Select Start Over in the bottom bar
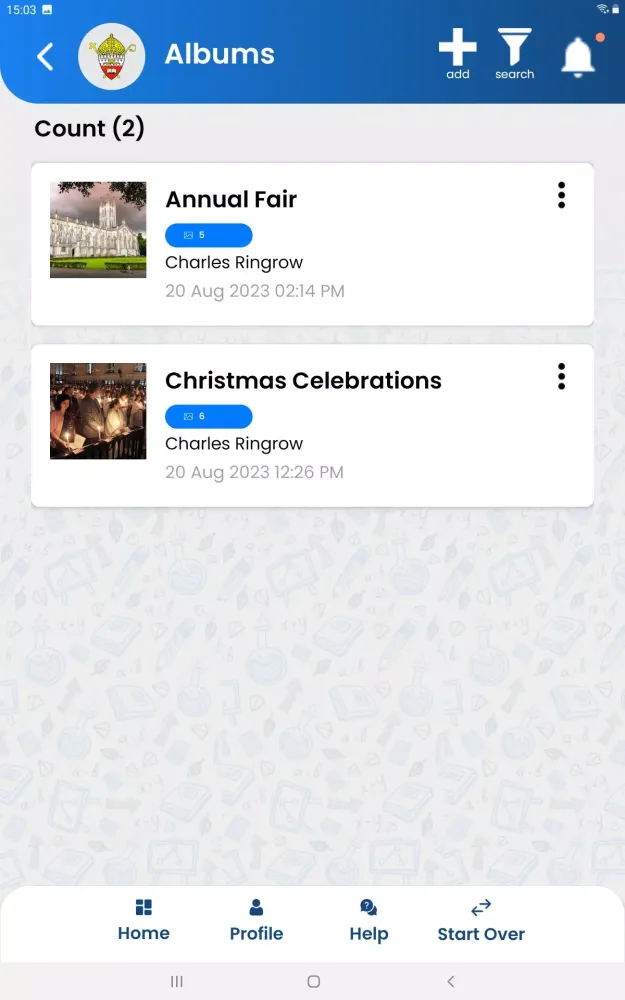This screenshot has width=625, height=1000. pos(481,921)
